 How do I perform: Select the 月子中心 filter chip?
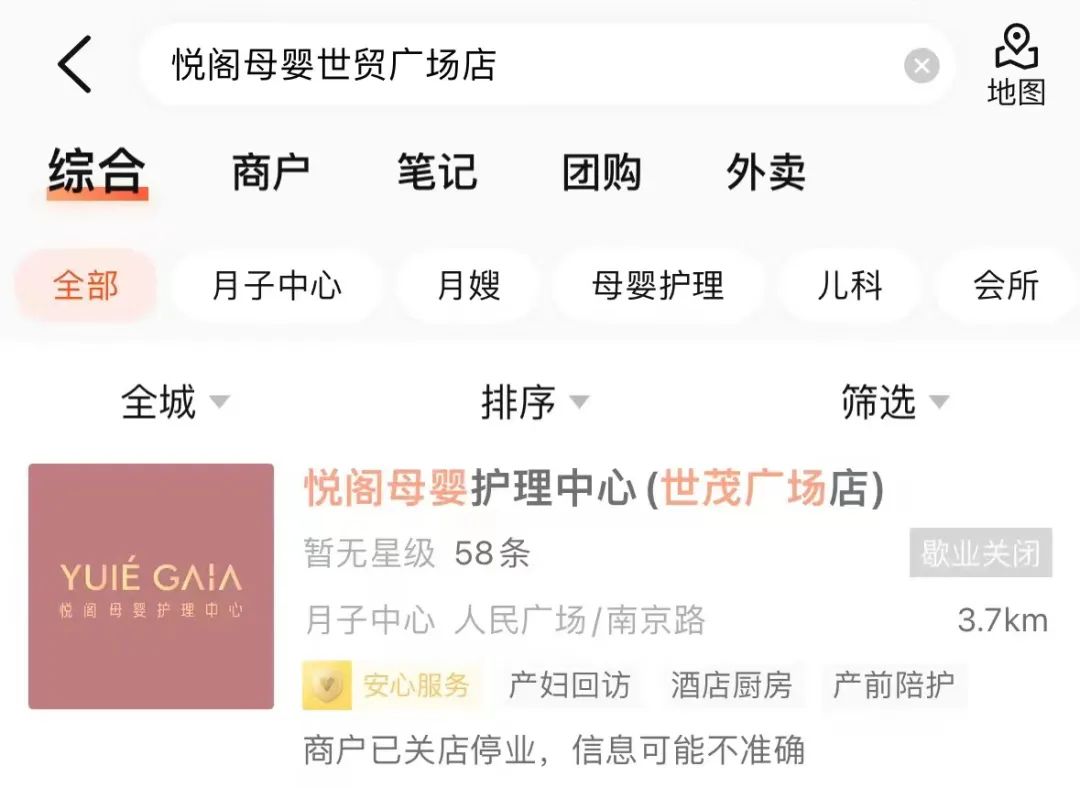tap(276, 286)
